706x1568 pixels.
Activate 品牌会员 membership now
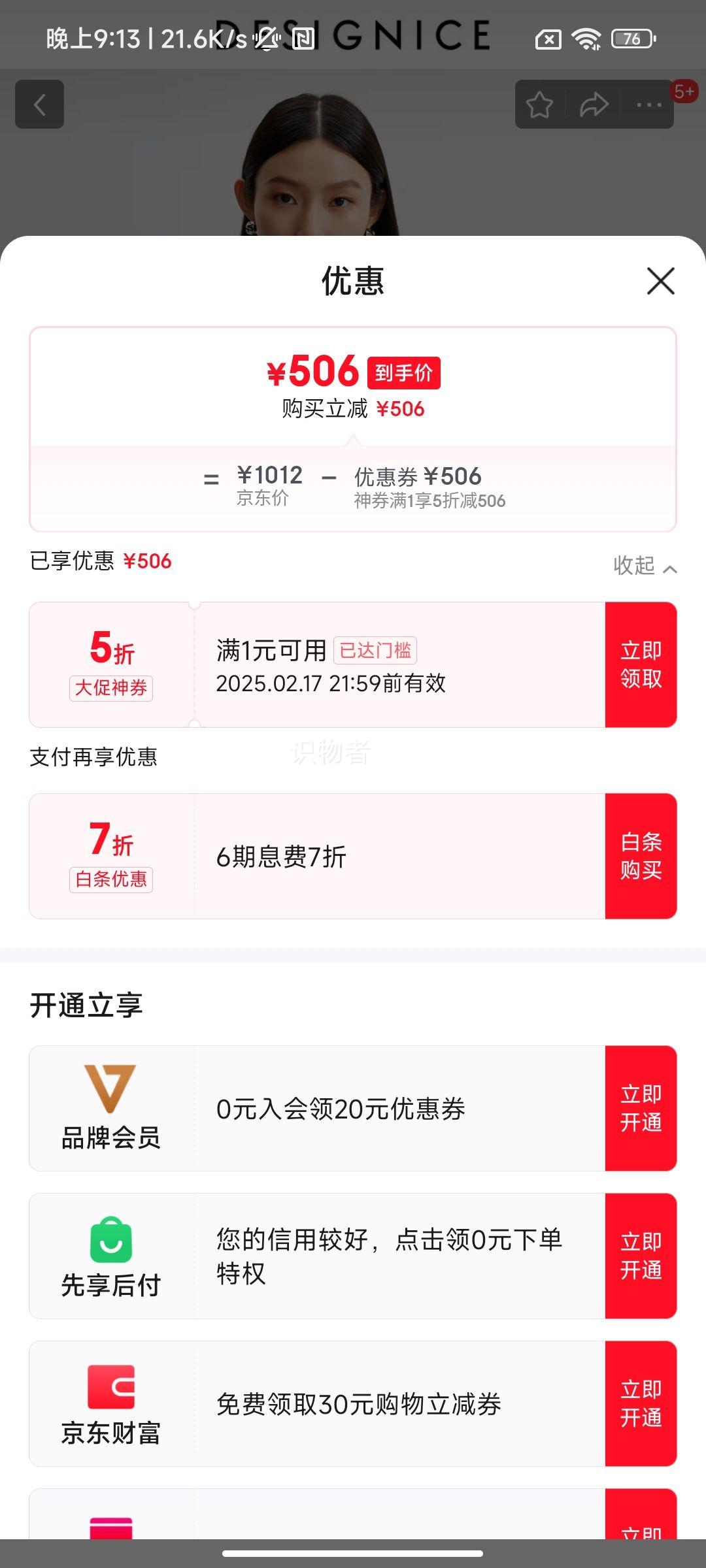tap(641, 1108)
